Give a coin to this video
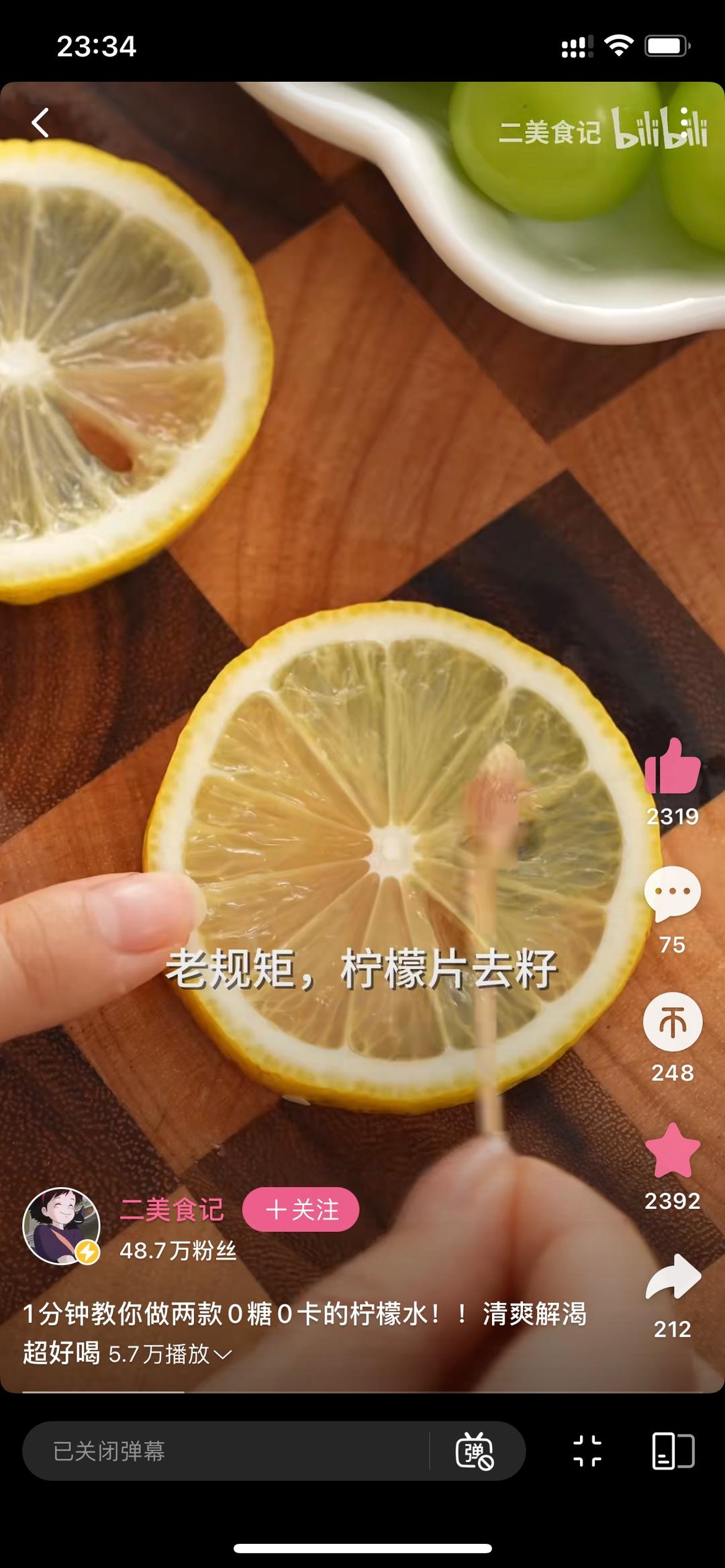This screenshot has width=725, height=1568. tap(673, 1022)
